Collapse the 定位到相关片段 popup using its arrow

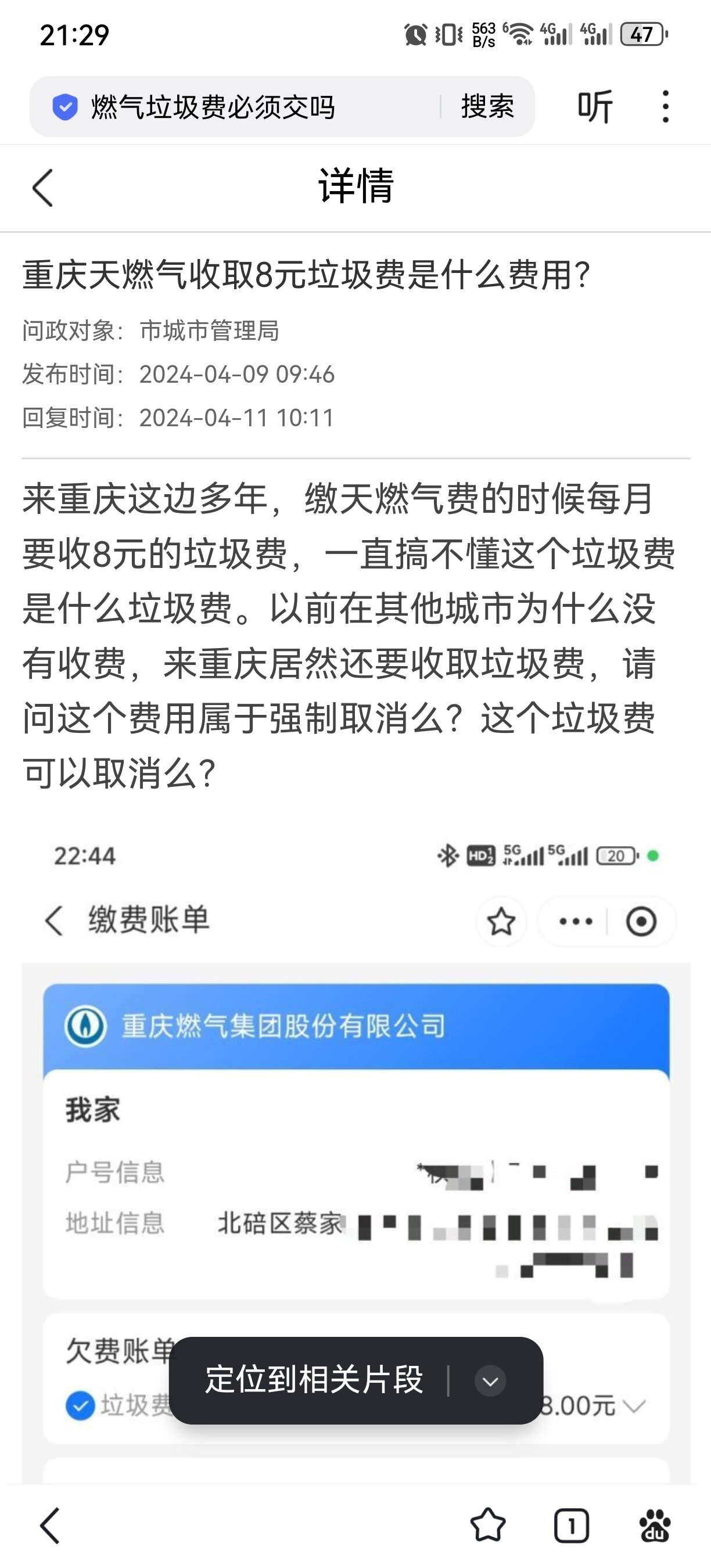pyautogui.click(x=490, y=1381)
